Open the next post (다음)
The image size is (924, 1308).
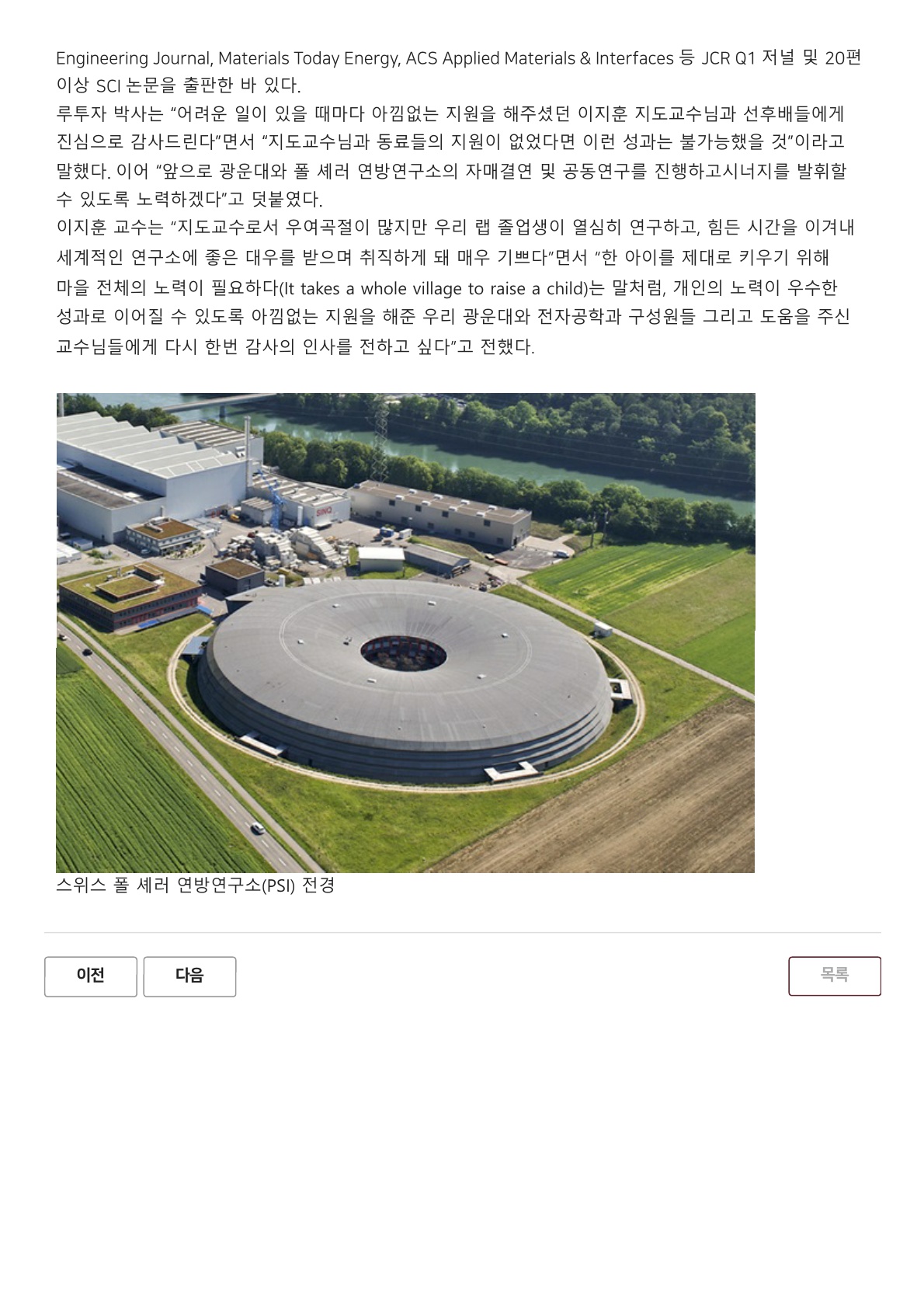pos(189,976)
